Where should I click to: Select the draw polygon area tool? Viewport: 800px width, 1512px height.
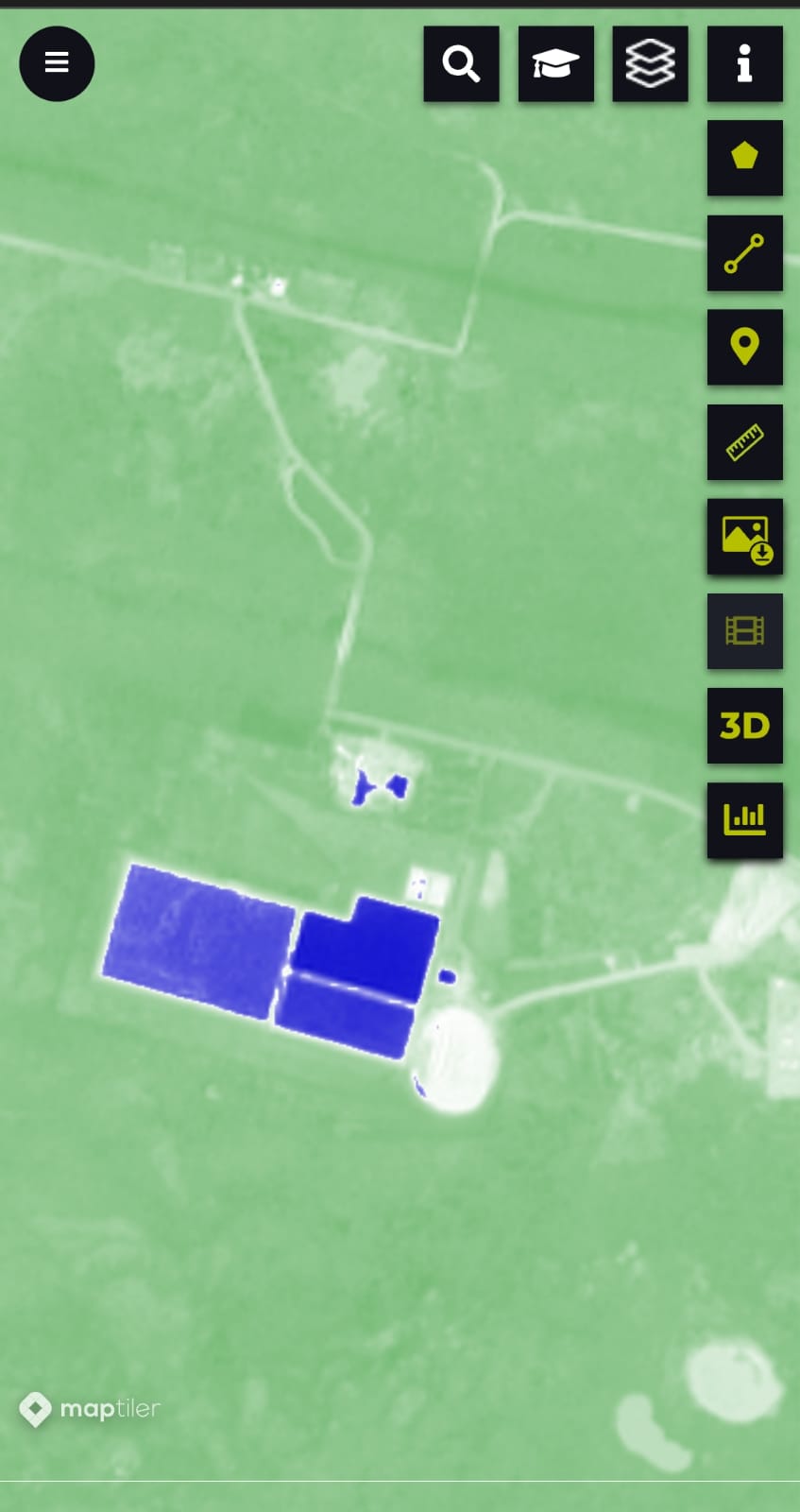744,158
